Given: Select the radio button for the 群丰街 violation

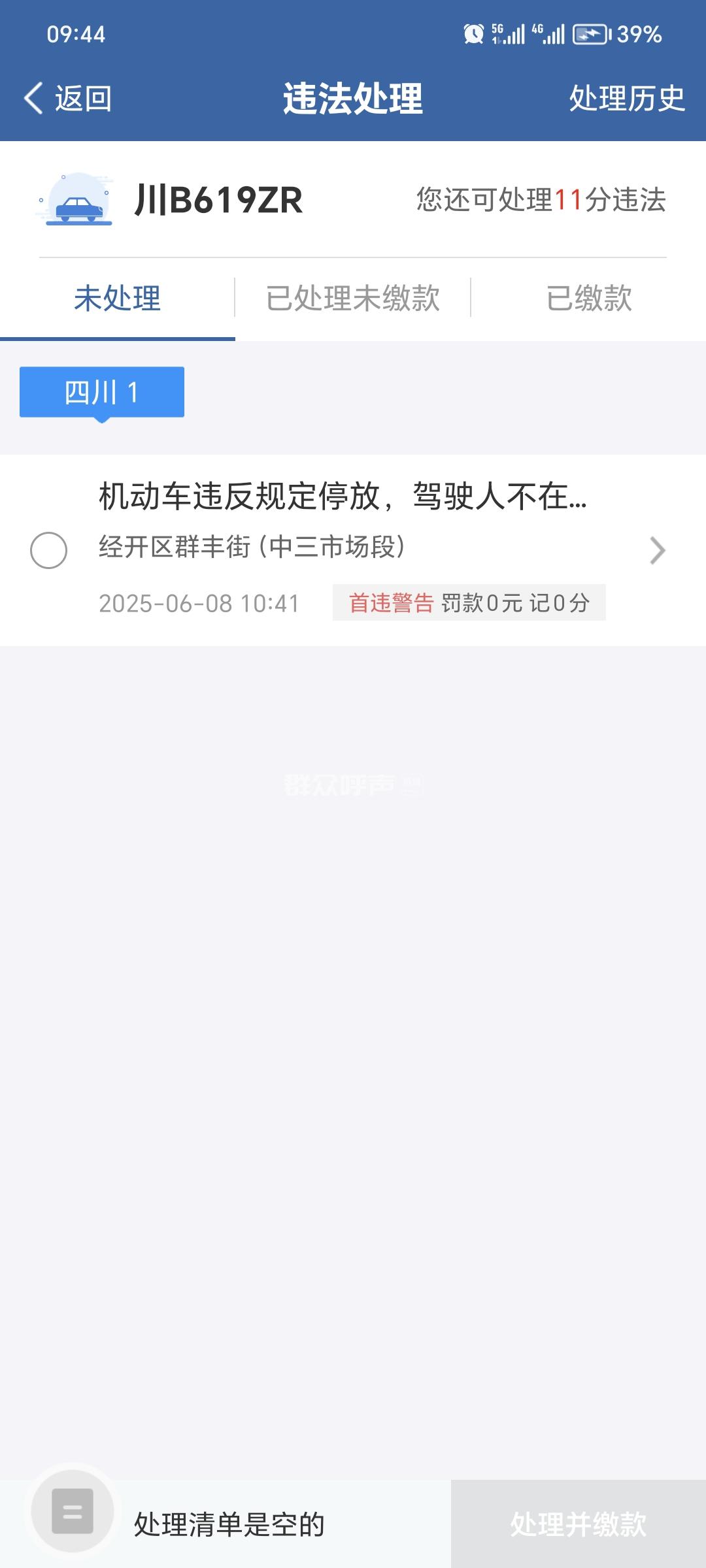Looking at the screenshot, I should coord(49,550).
